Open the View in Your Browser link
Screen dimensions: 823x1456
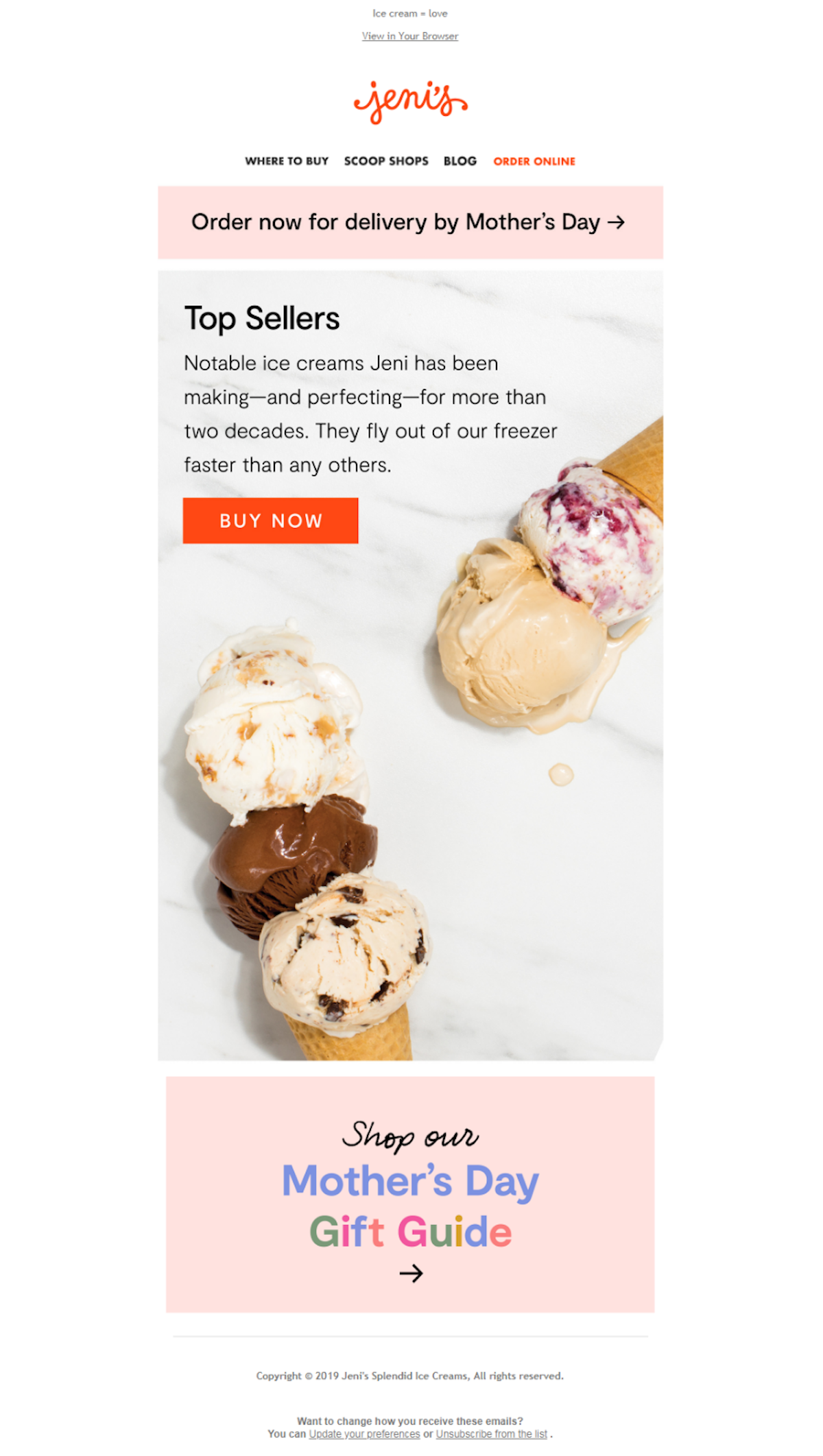410,36
